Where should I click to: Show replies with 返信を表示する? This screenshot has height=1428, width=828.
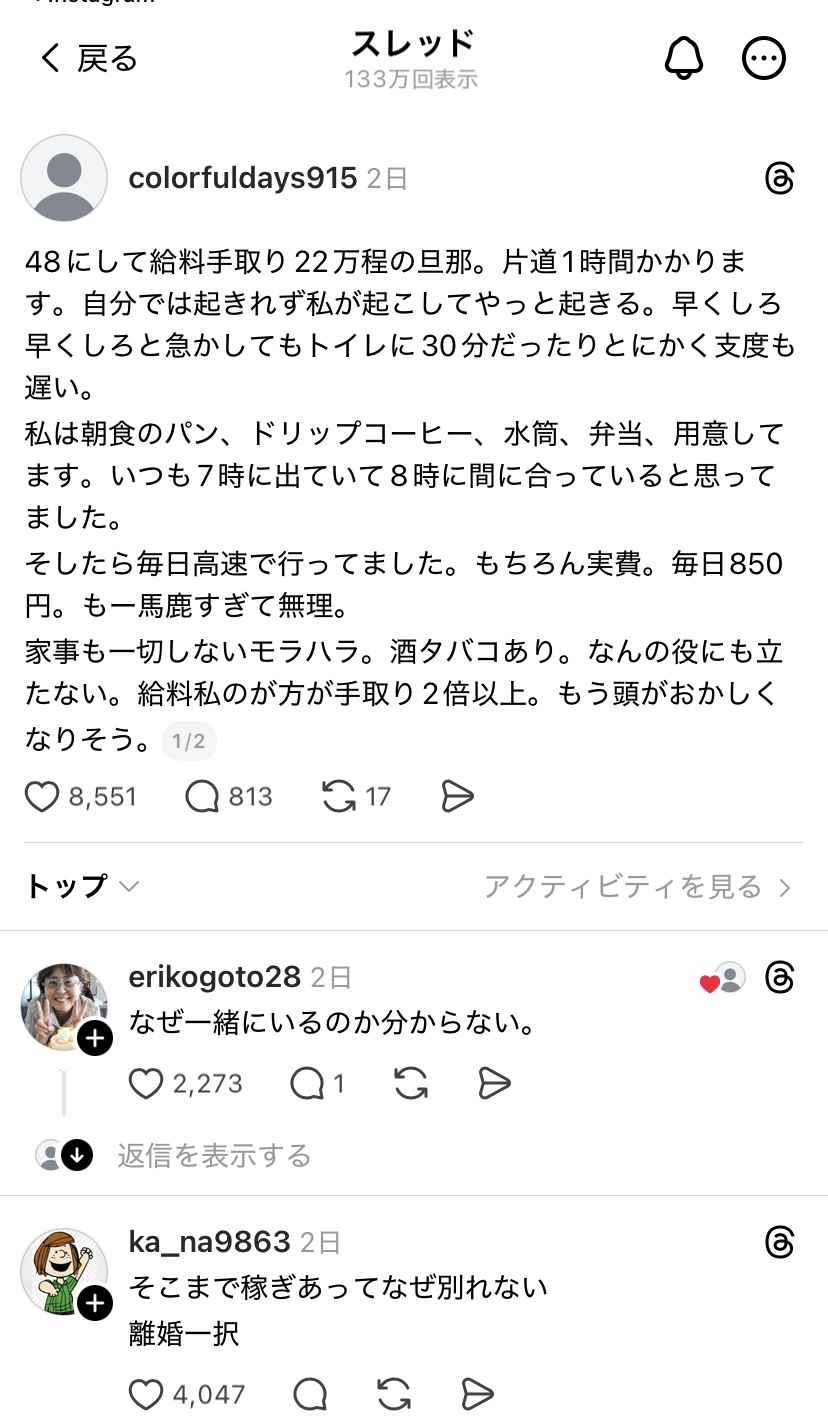(x=214, y=1156)
